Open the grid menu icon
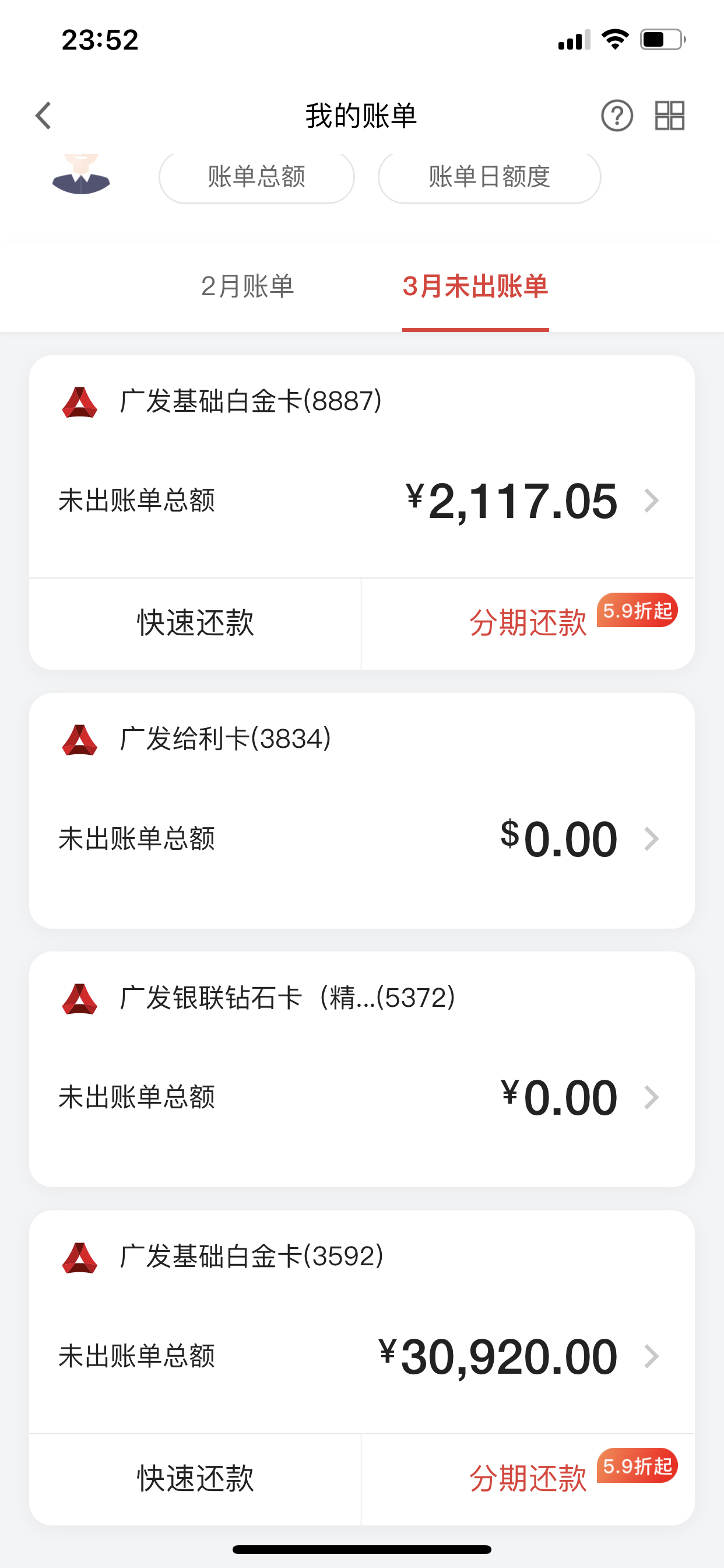 [x=669, y=116]
